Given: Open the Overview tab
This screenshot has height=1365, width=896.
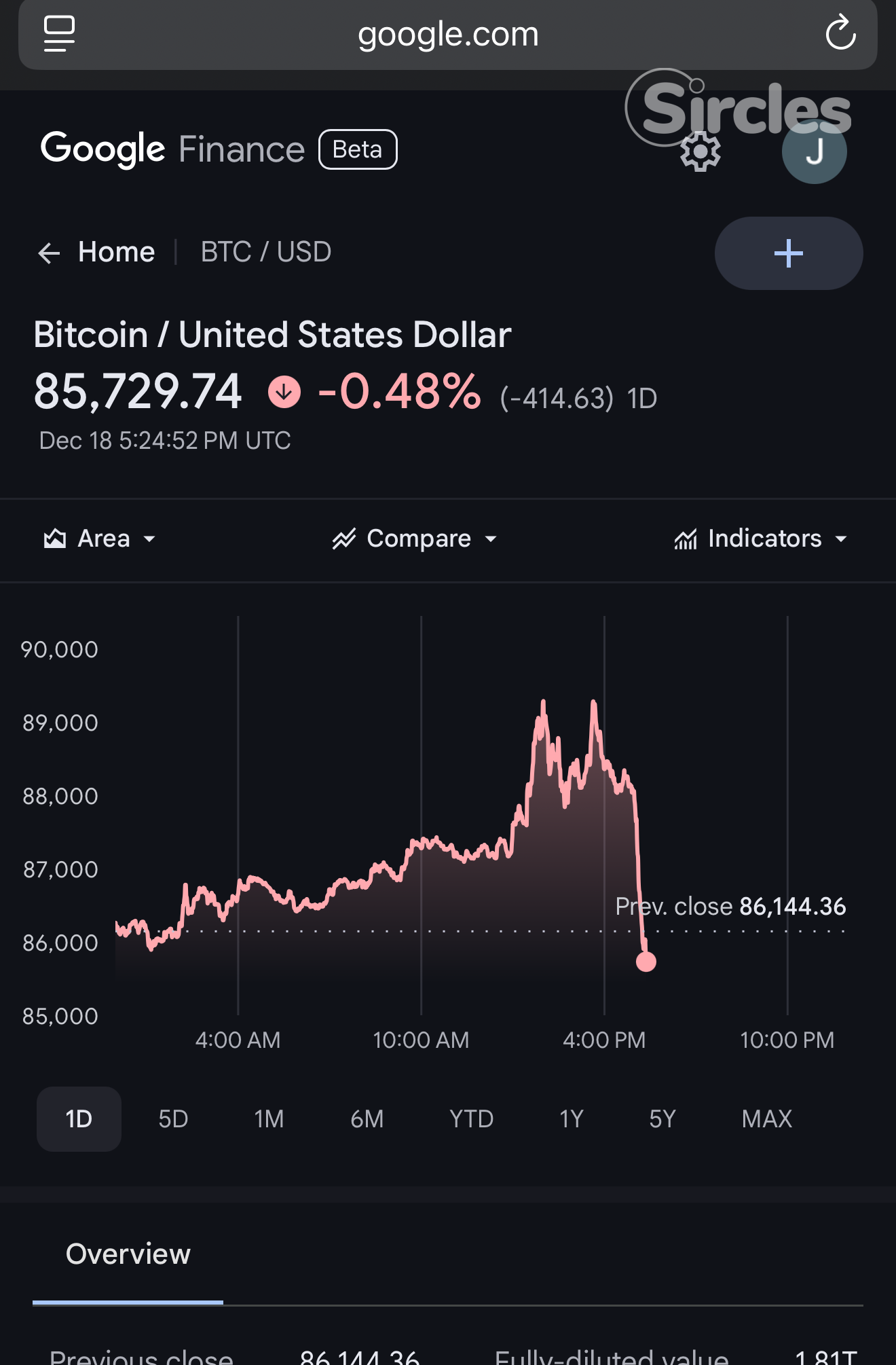Looking at the screenshot, I should pyautogui.click(x=128, y=1254).
